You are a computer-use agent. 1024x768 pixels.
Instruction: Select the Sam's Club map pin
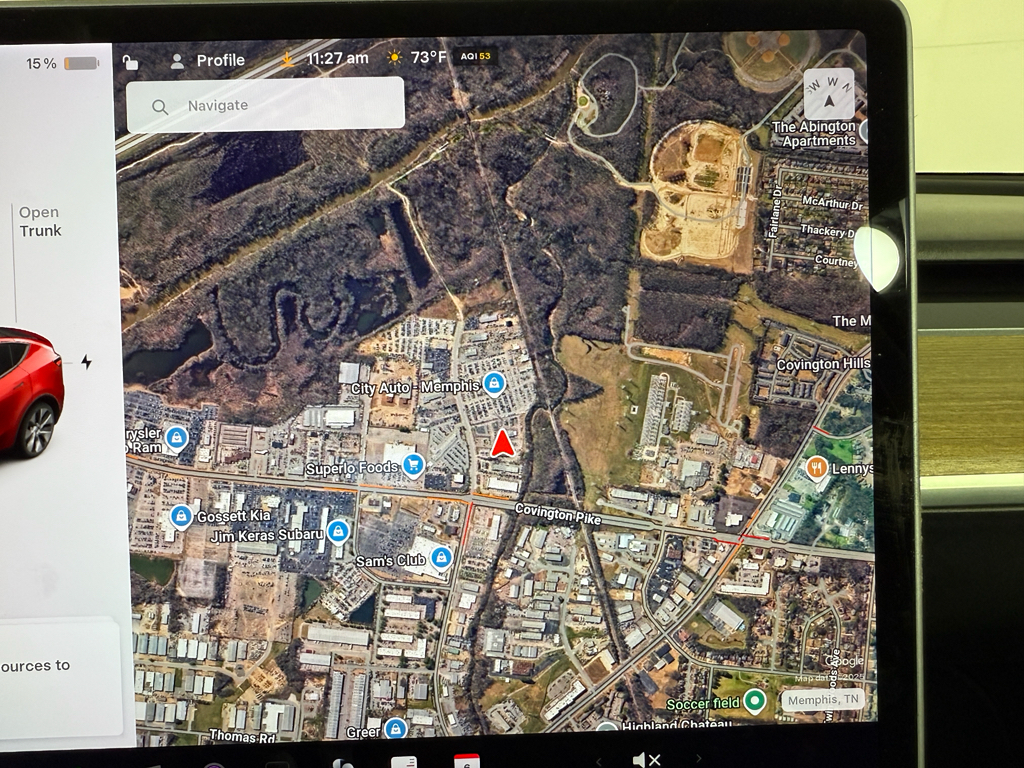(x=441, y=558)
